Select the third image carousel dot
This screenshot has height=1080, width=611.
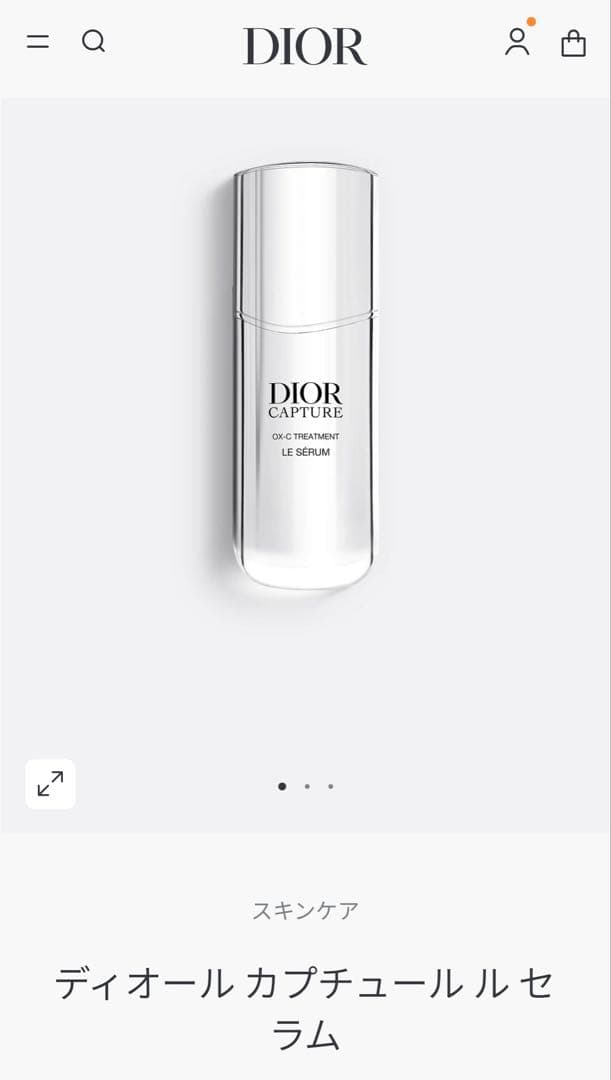(331, 786)
